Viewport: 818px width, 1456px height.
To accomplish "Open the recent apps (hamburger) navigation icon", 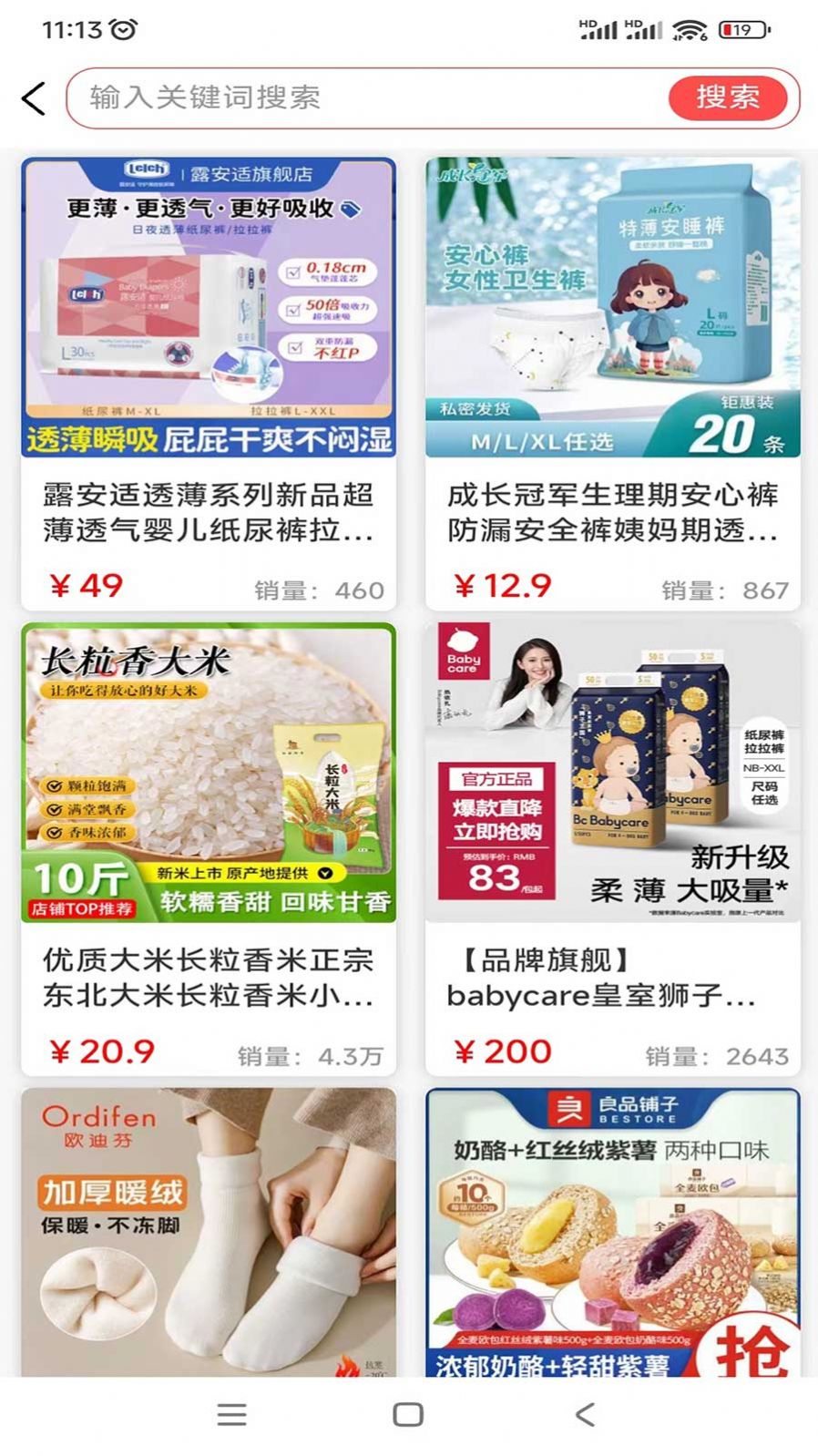I will (x=232, y=1413).
